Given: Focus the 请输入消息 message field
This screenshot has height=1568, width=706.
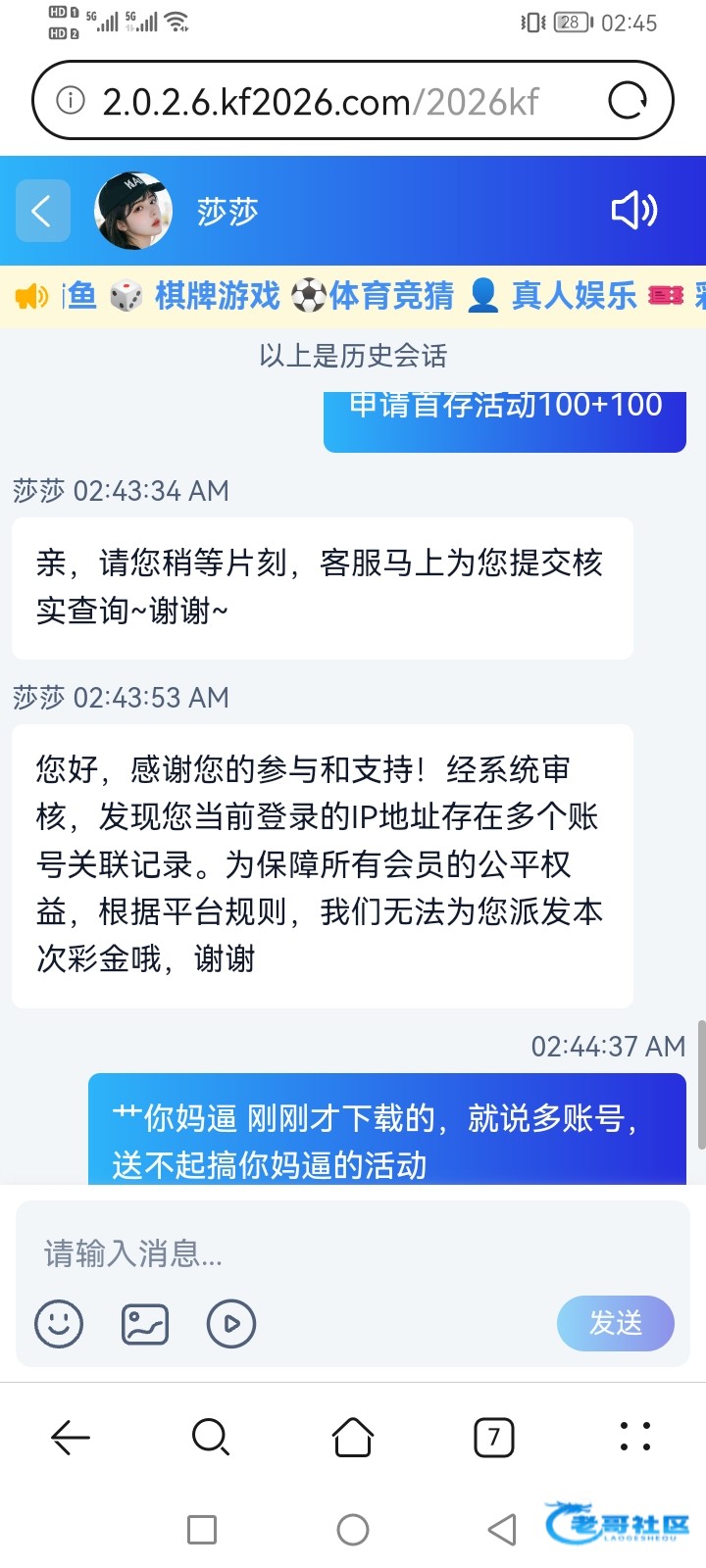Looking at the screenshot, I should coord(294,1252).
